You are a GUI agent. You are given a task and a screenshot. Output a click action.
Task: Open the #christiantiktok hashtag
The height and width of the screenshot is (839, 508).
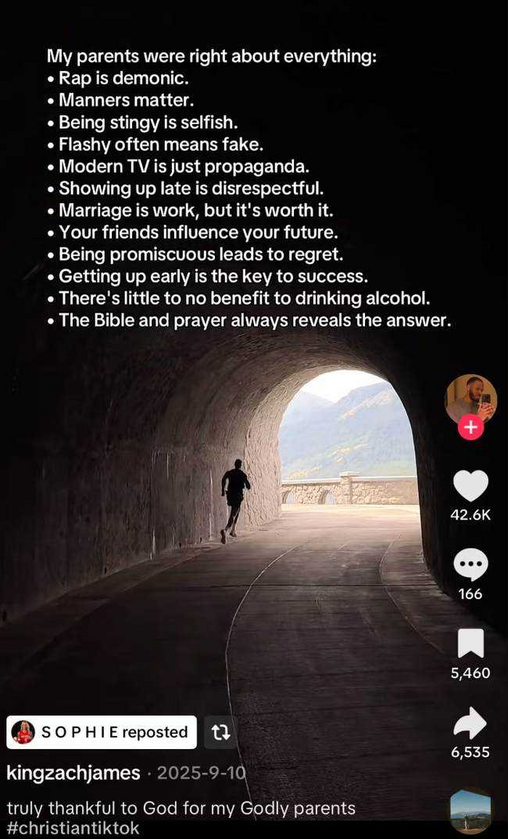tap(73, 828)
